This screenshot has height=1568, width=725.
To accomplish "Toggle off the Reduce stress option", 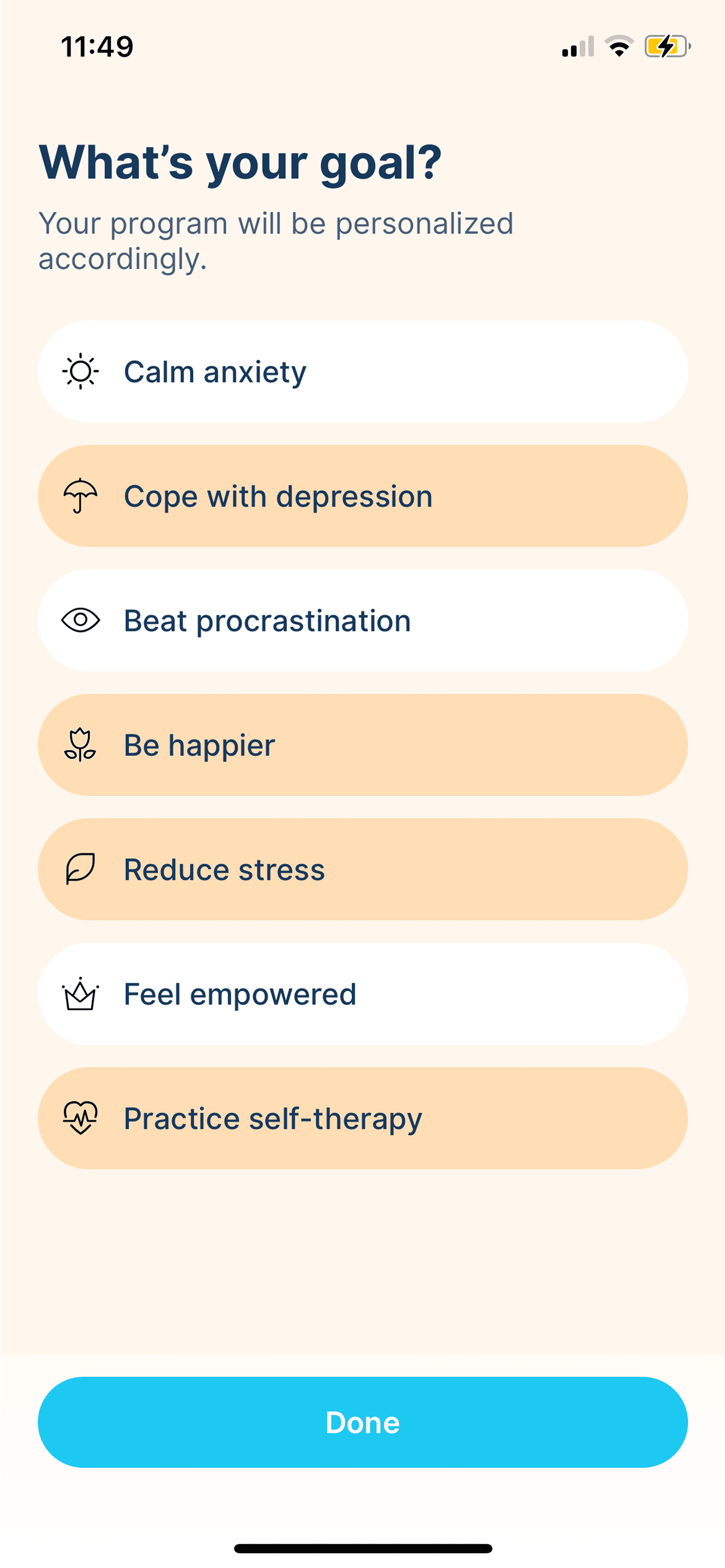I will click(x=363, y=869).
